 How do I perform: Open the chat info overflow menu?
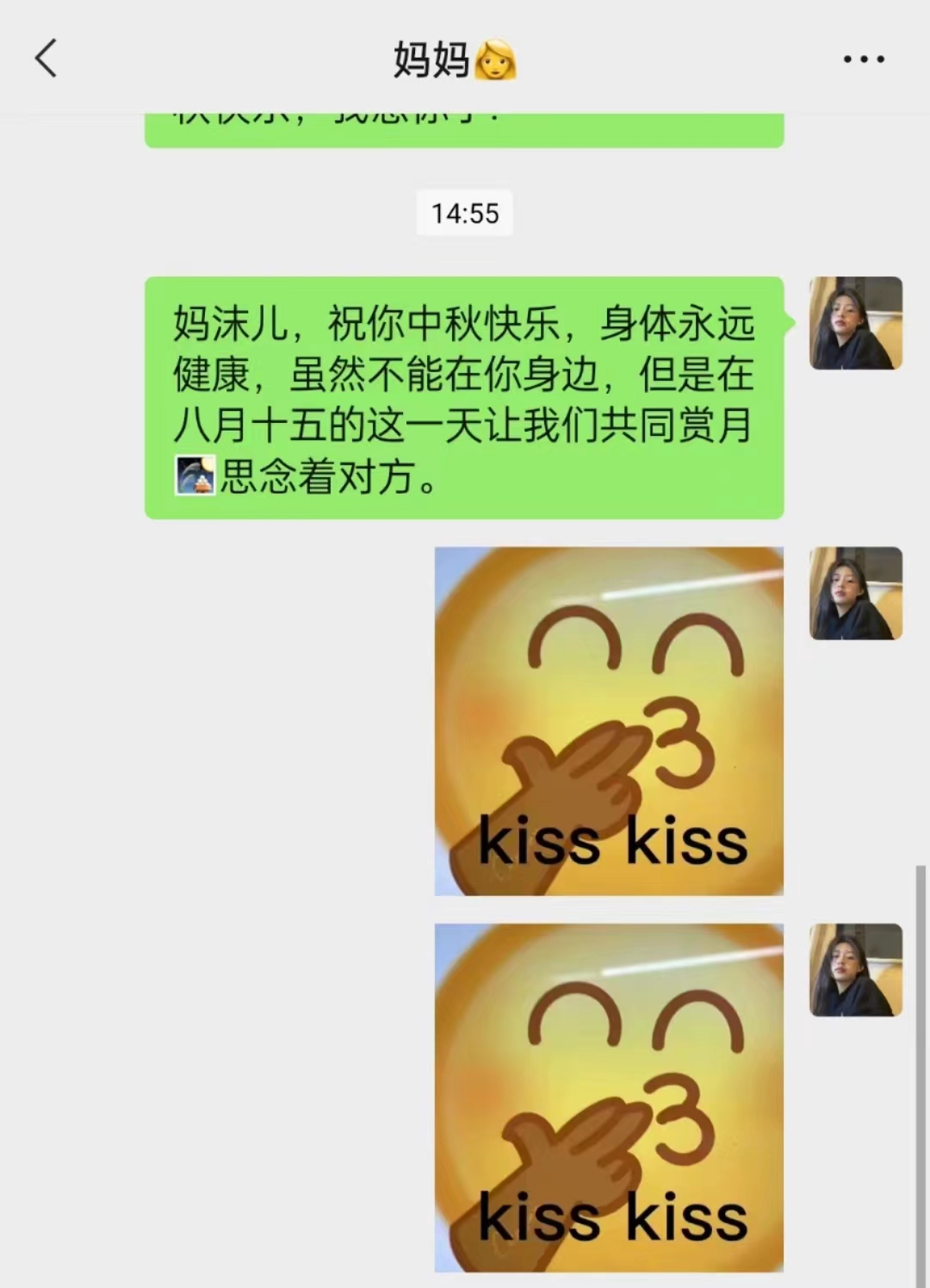point(863,59)
